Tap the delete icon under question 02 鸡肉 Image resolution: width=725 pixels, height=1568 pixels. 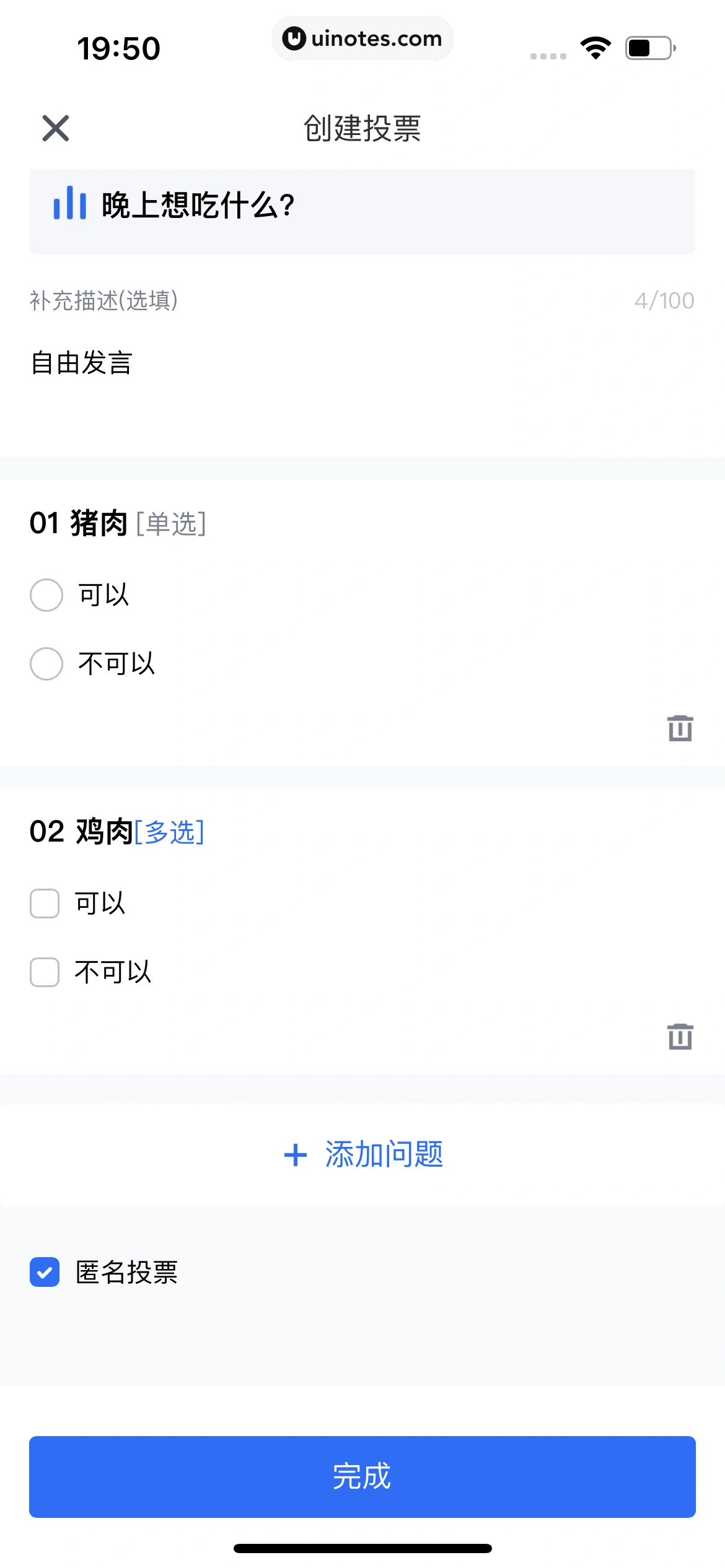[x=680, y=1037]
